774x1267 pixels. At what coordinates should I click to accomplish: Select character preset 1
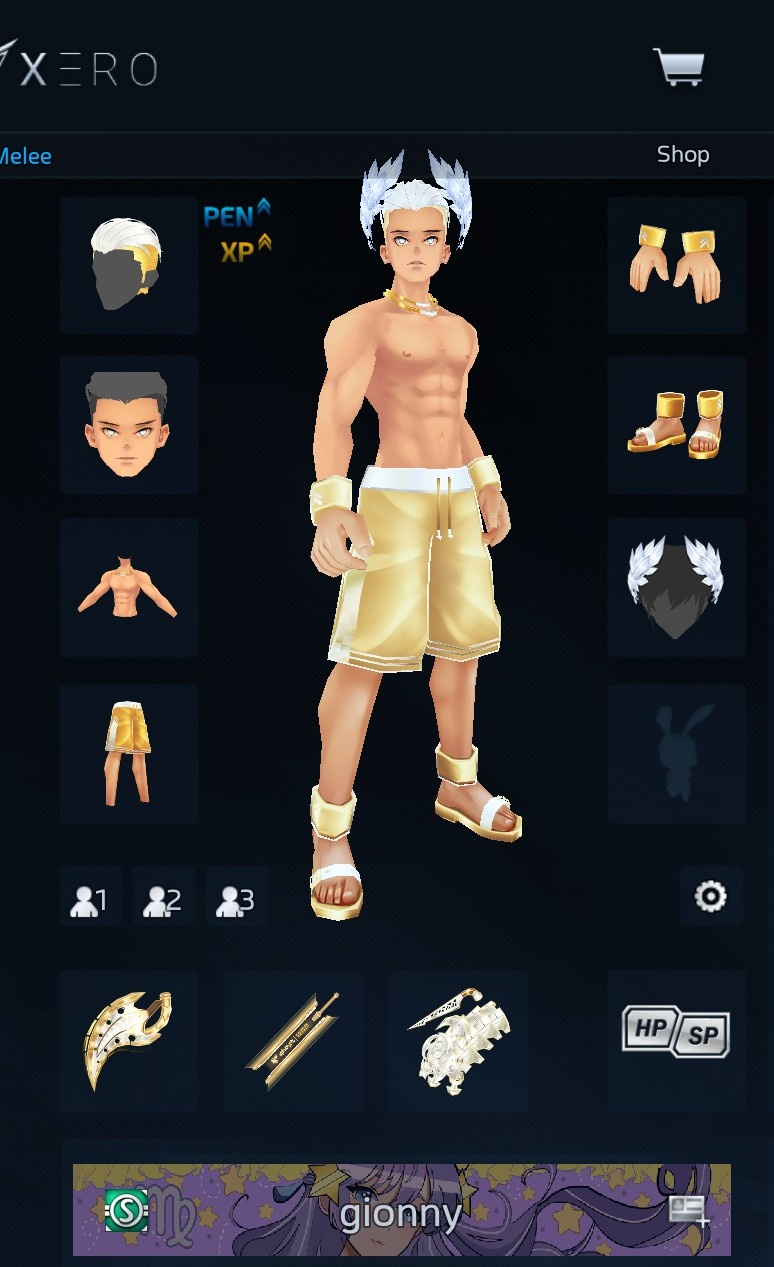click(x=90, y=897)
